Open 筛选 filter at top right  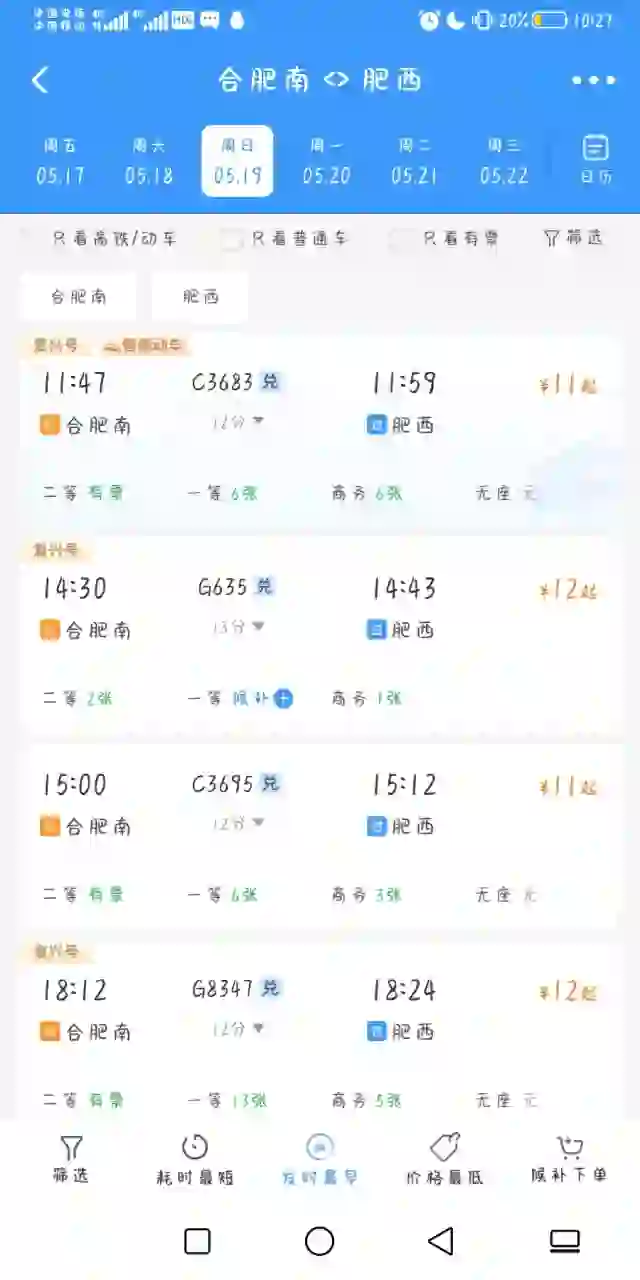click(x=574, y=238)
